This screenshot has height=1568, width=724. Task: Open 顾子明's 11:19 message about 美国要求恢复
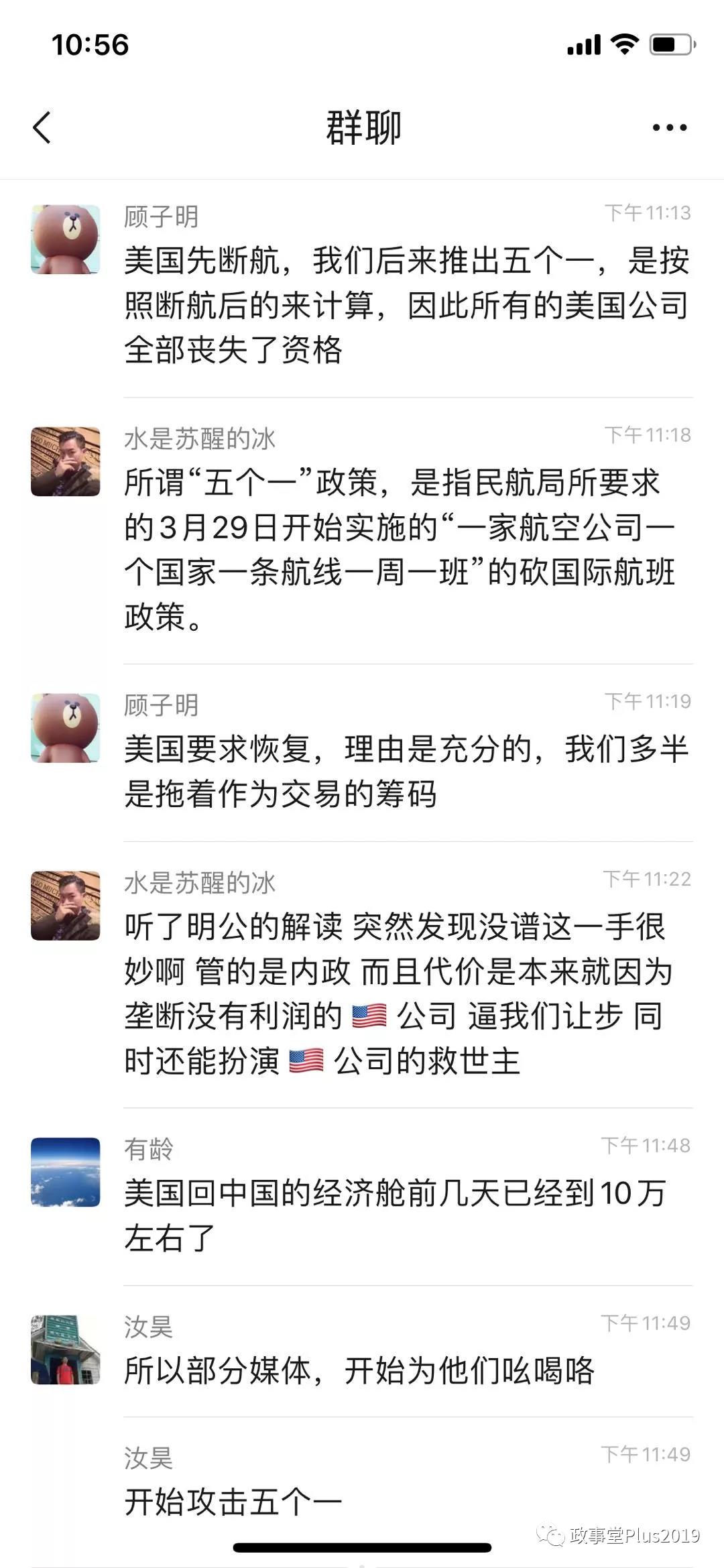point(406,772)
